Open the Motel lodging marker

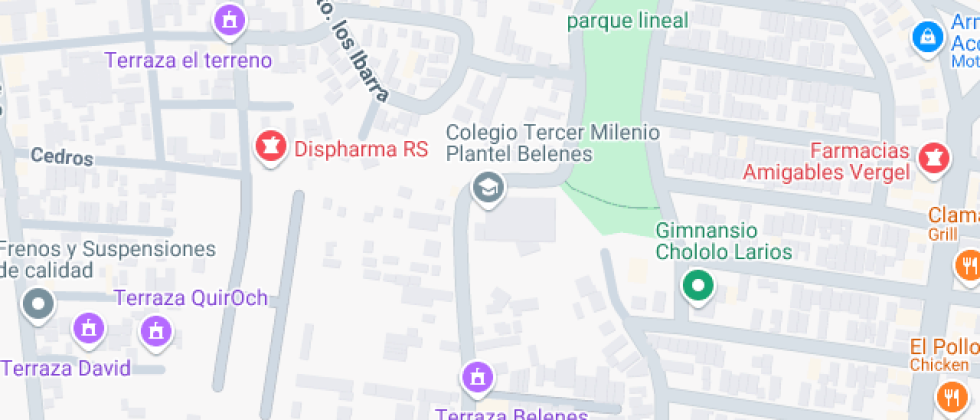coord(928,38)
